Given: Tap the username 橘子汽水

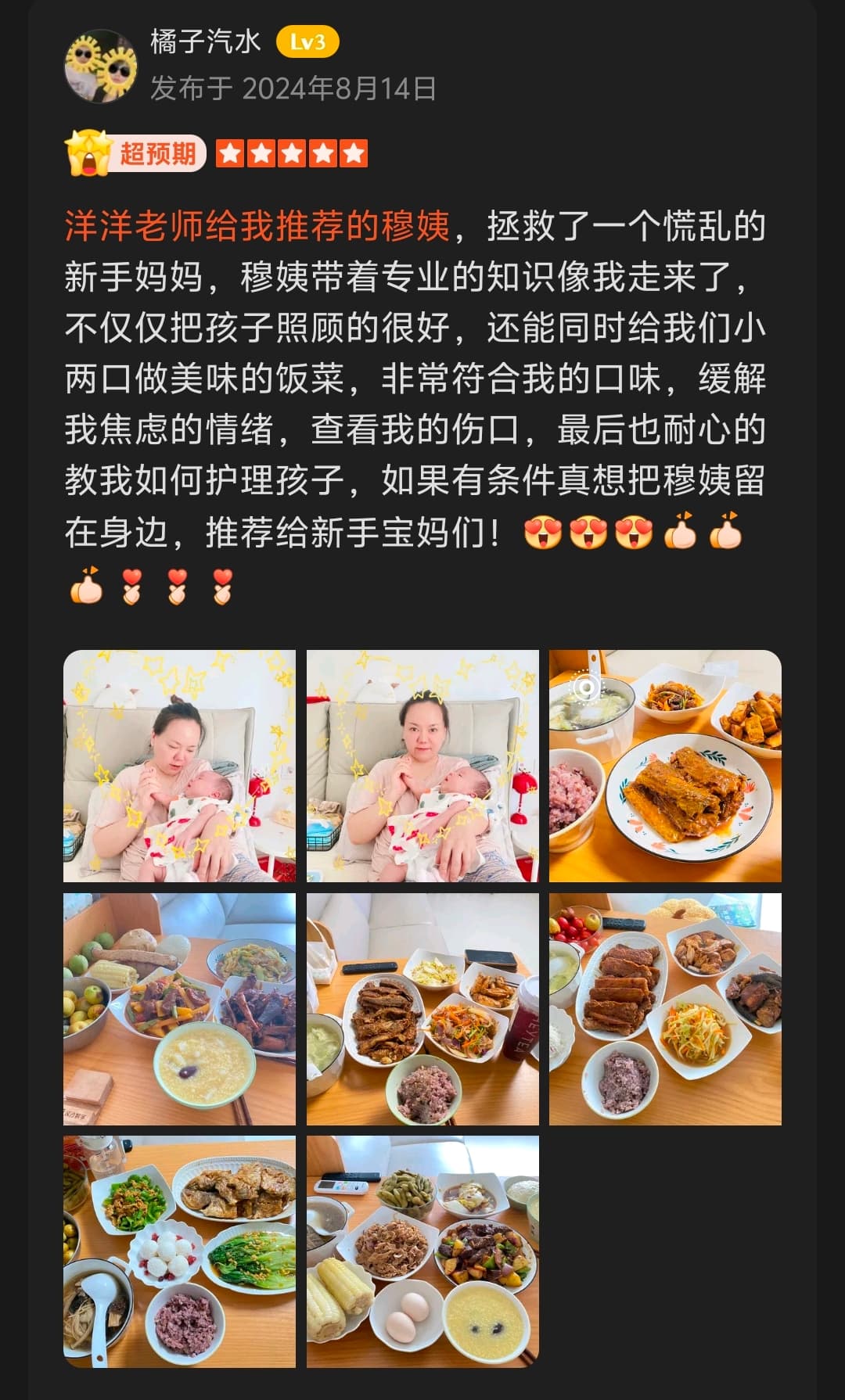Looking at the screenshot, I should 205,41.
